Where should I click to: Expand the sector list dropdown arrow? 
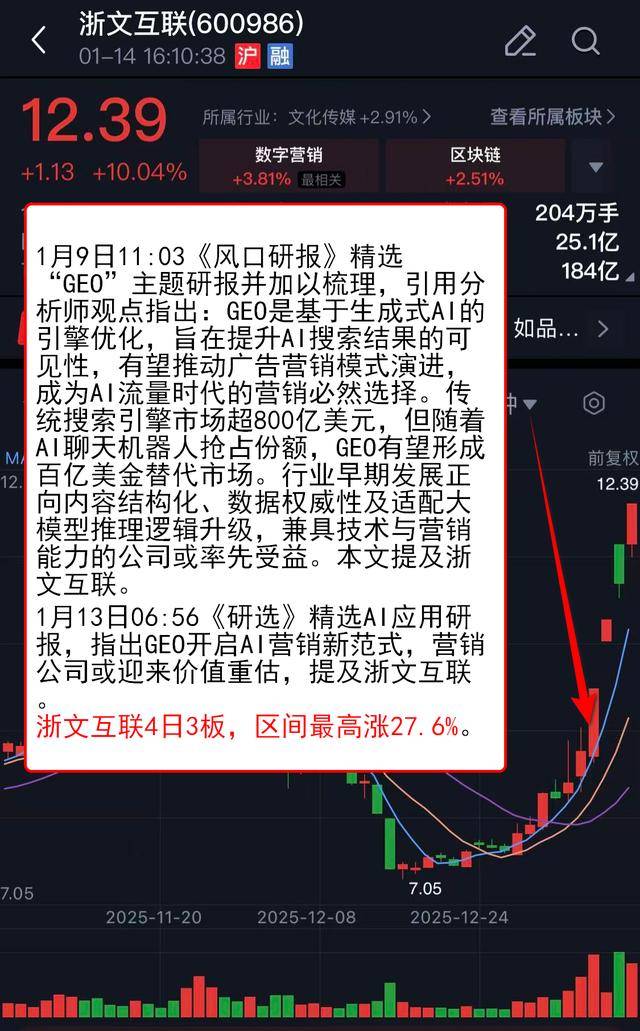[597, 167]
